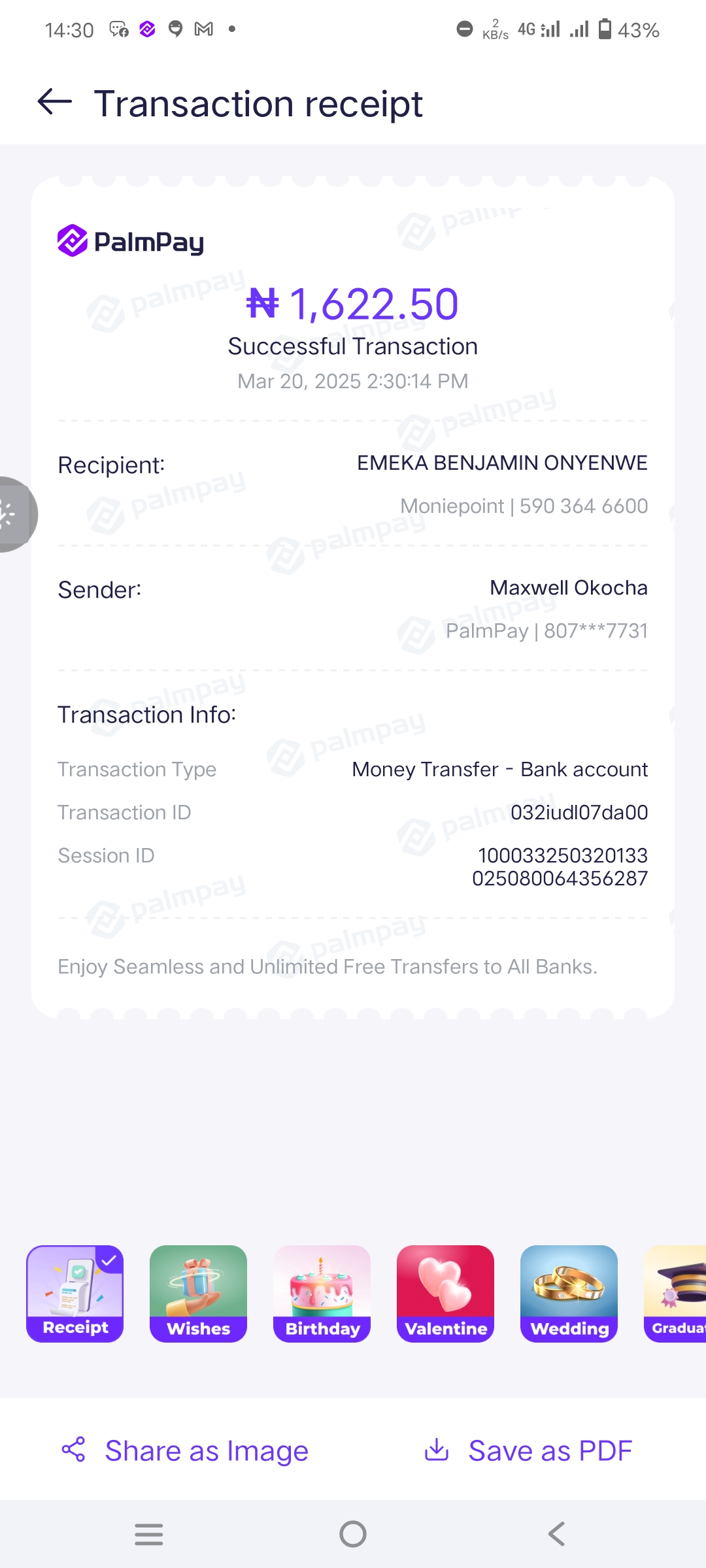Open recent apps from the navigation bar
Image resolution: width=706 pixels, height=1568 pixels.
pyautogui.click(x=149, y=1534)
